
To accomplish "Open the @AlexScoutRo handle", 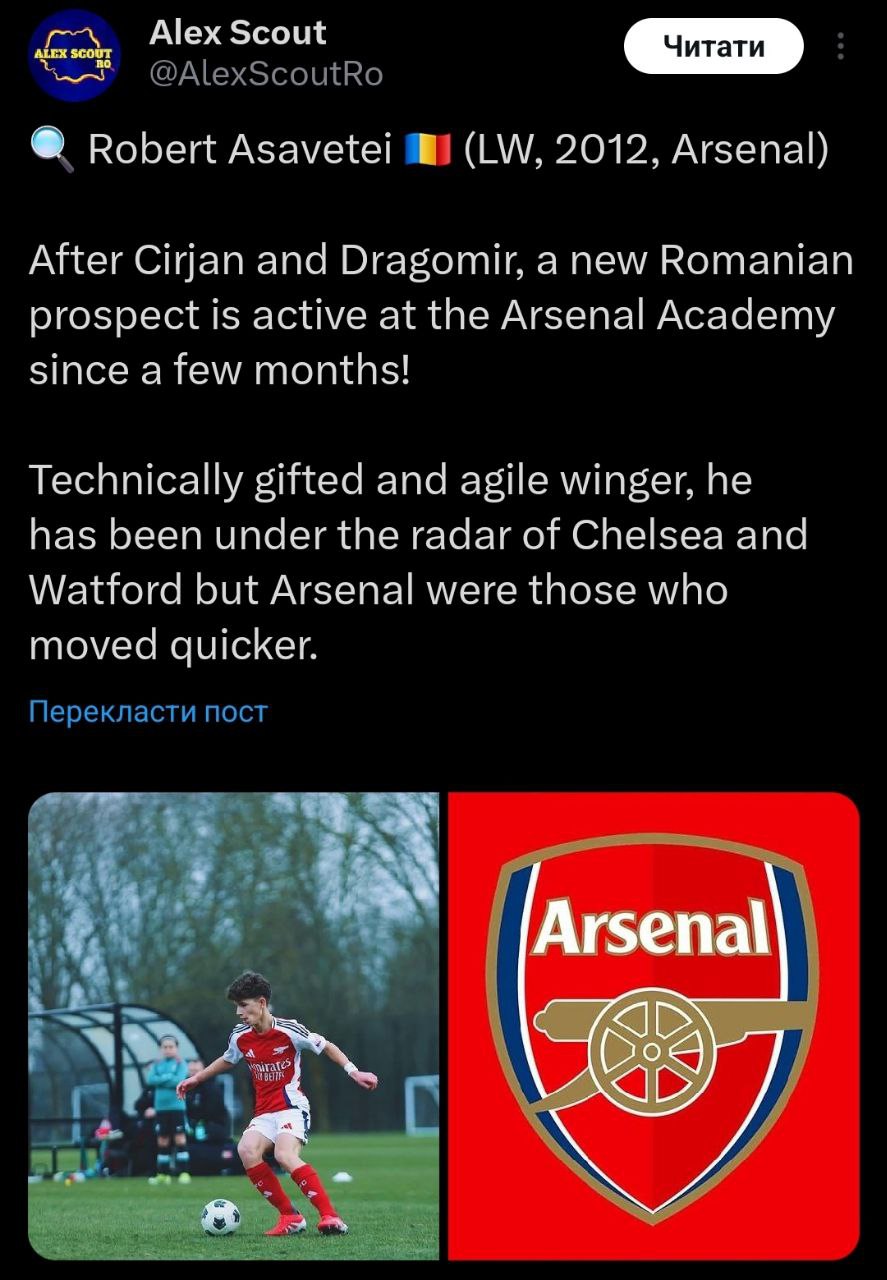I will coord(265,74).
